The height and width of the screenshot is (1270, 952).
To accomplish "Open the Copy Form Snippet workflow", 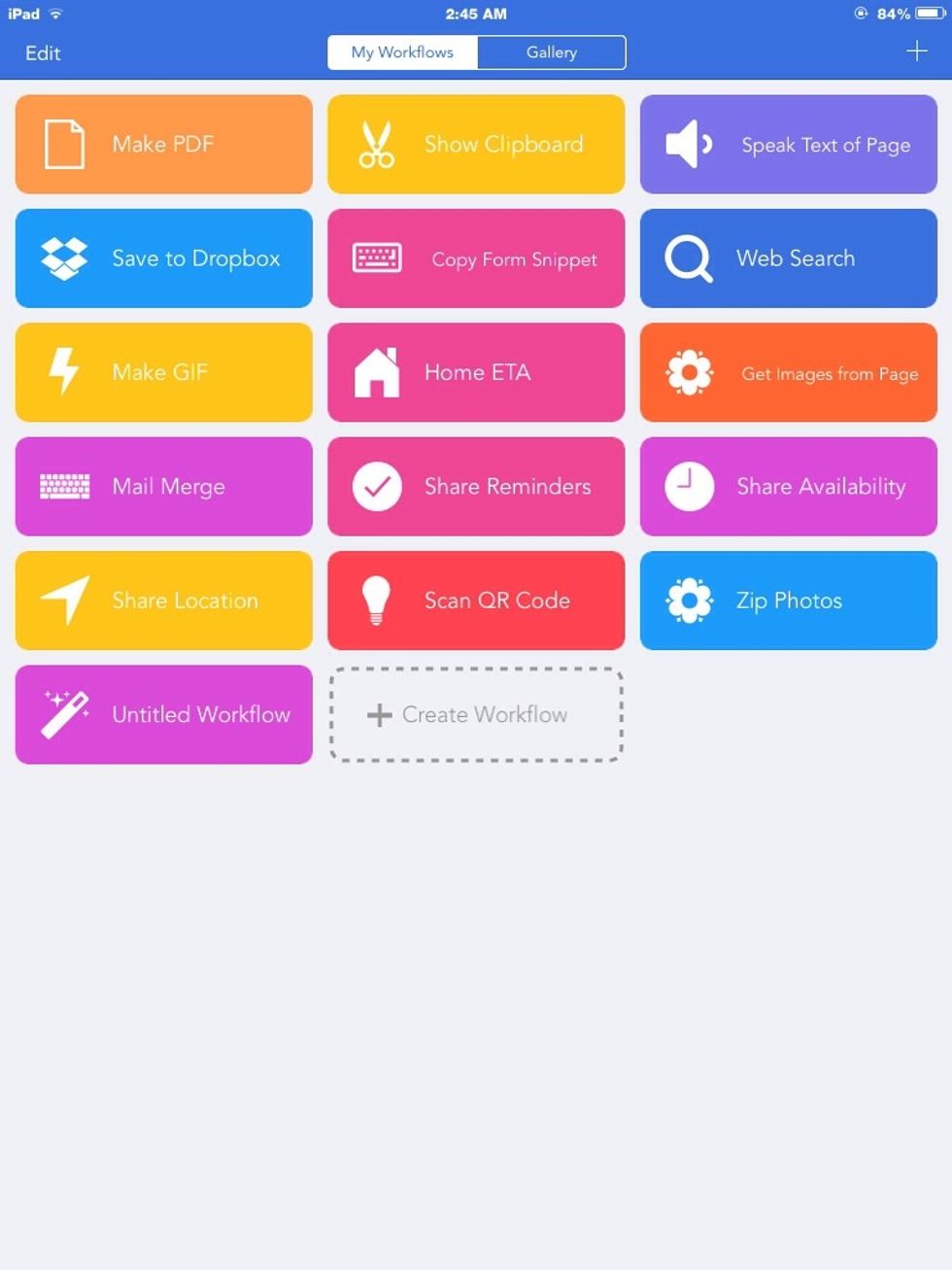I will [476, 258].
